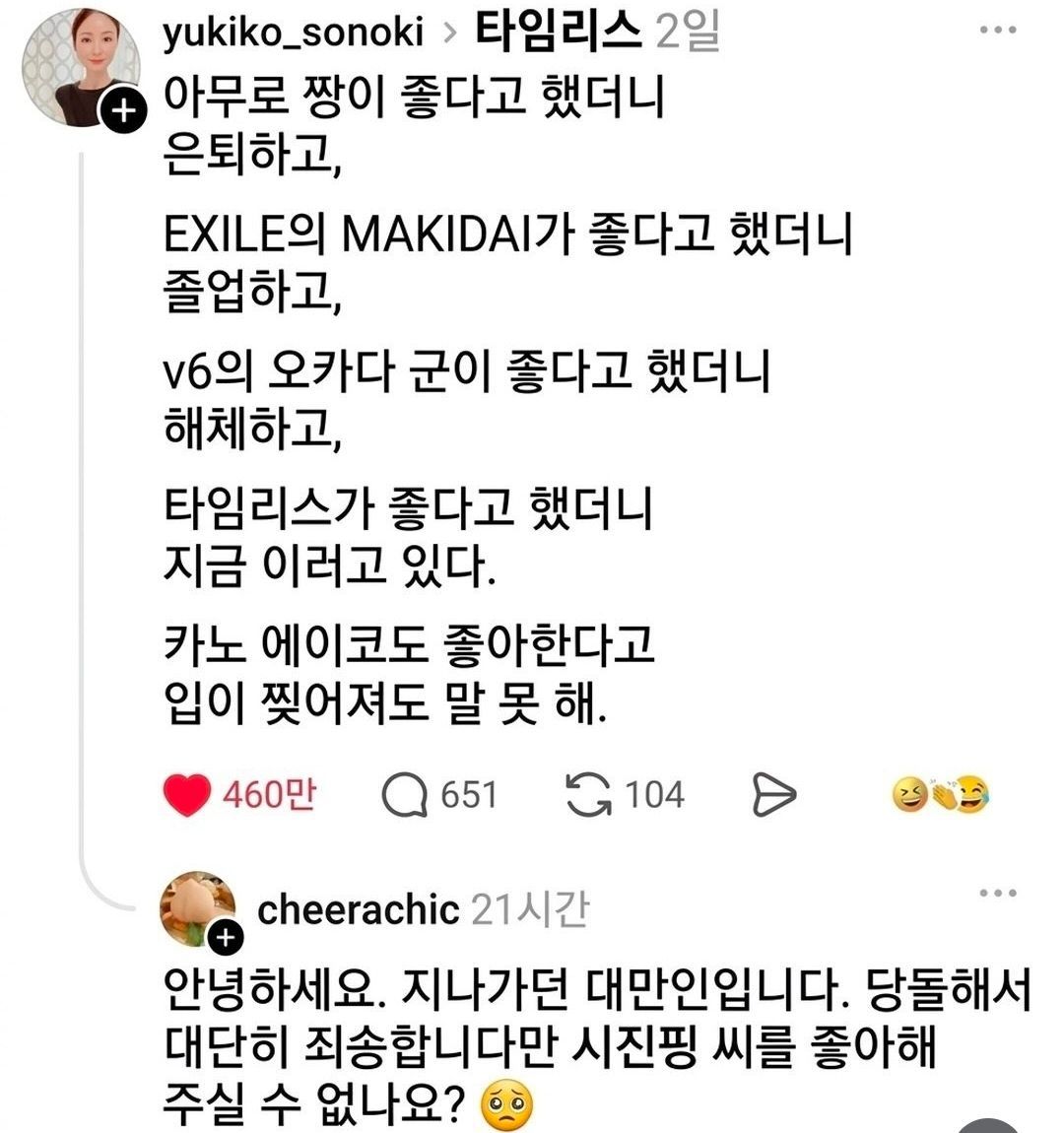Open yukiko_sonoki's profile from username
This screenshot has width=1064, height=1133.
pyautogui.click(x=293, y=32)
